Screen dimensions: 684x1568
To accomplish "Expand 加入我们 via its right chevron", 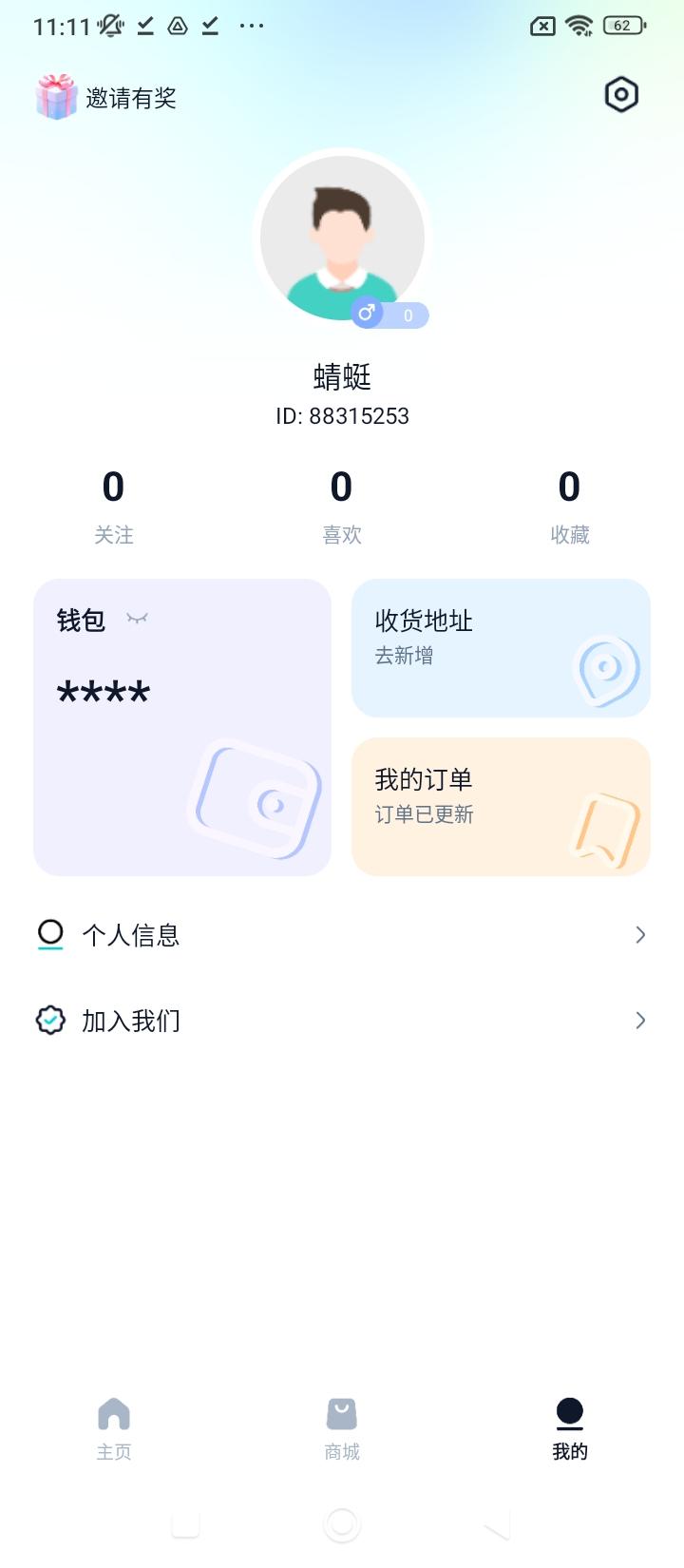I will (639, 1020).
